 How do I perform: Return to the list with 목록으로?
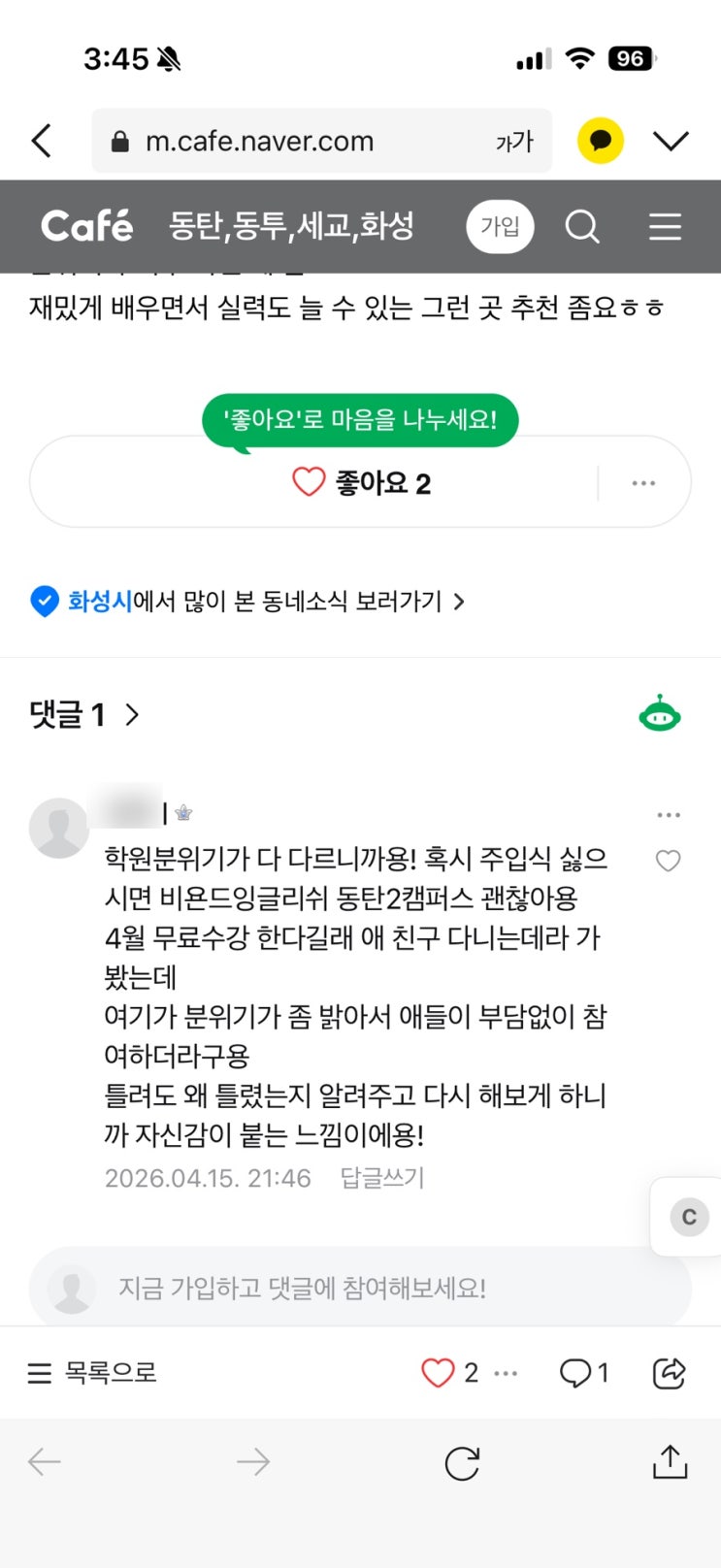pos(92,1372)
